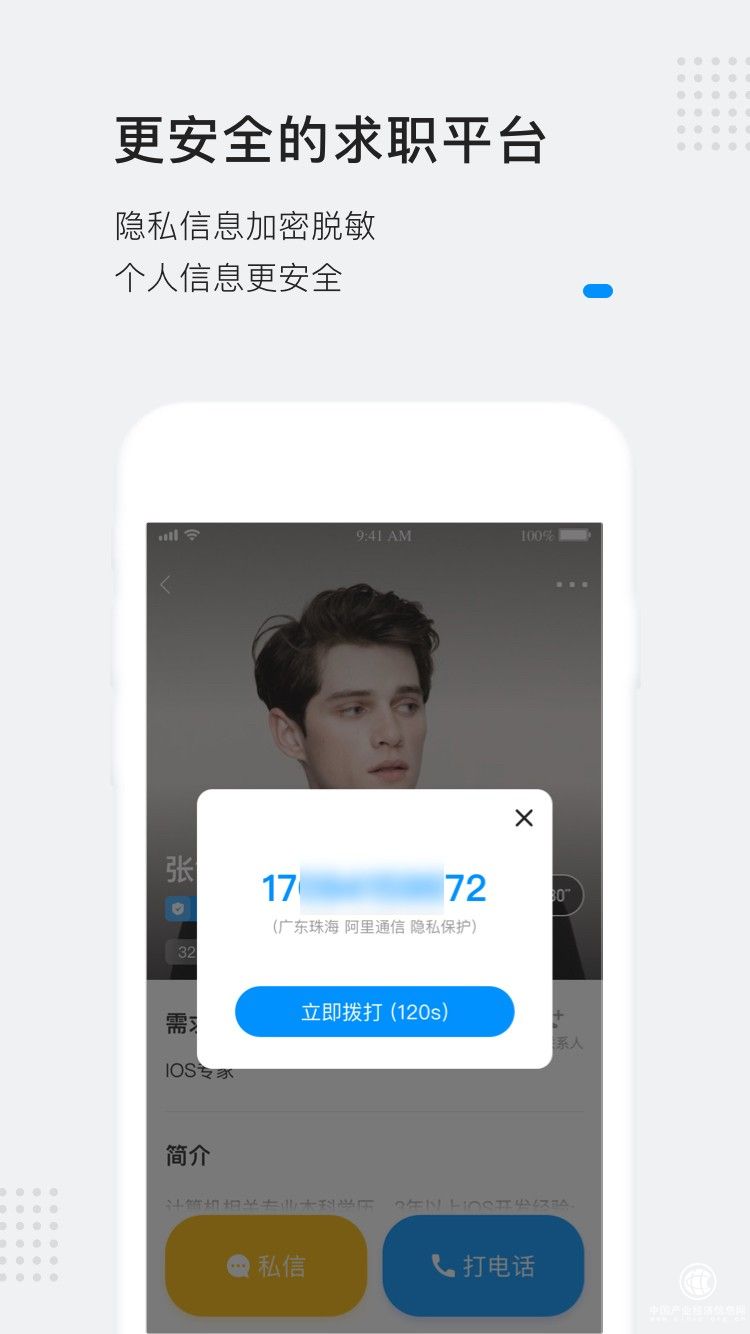
Task: Open the 私信 private message button
Action: (x=266, y=1267)
